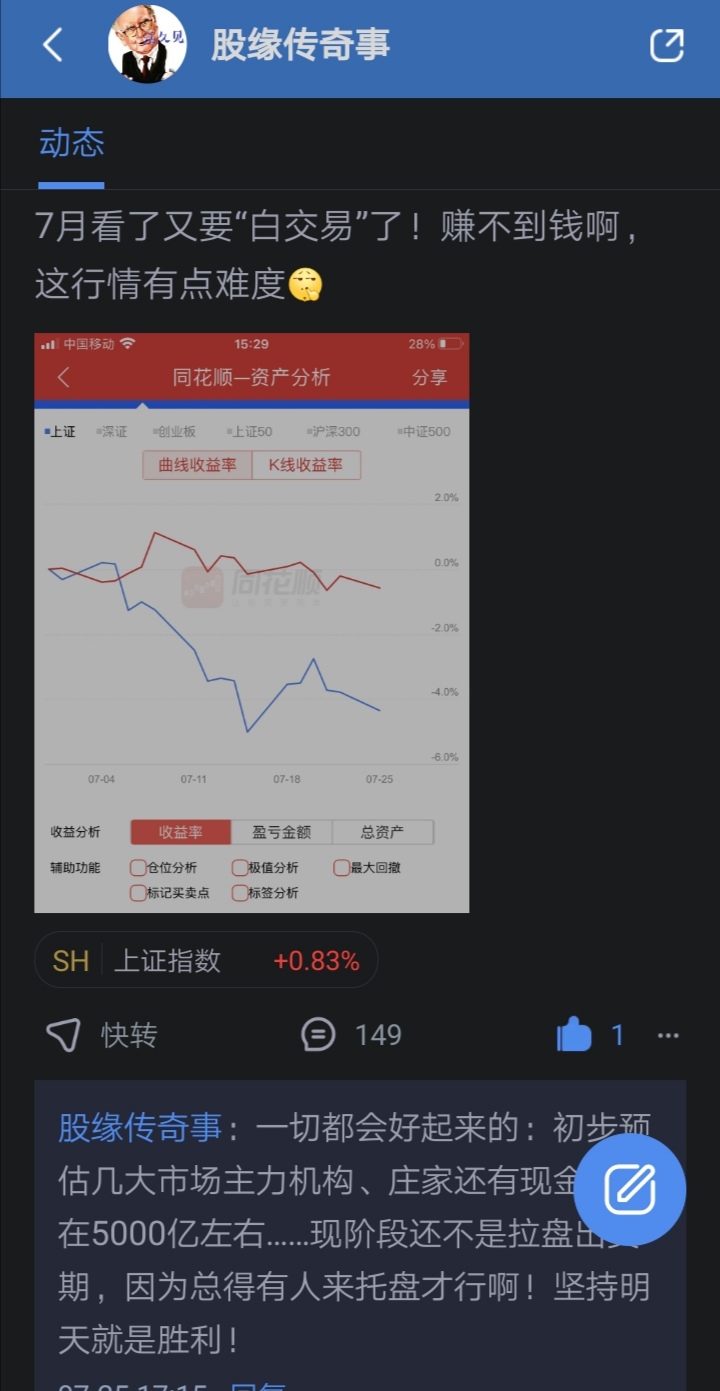This screenshot has height=1391, width=720.
Task: Open 股缘传奇事 profile avatar
Action: 147,45
